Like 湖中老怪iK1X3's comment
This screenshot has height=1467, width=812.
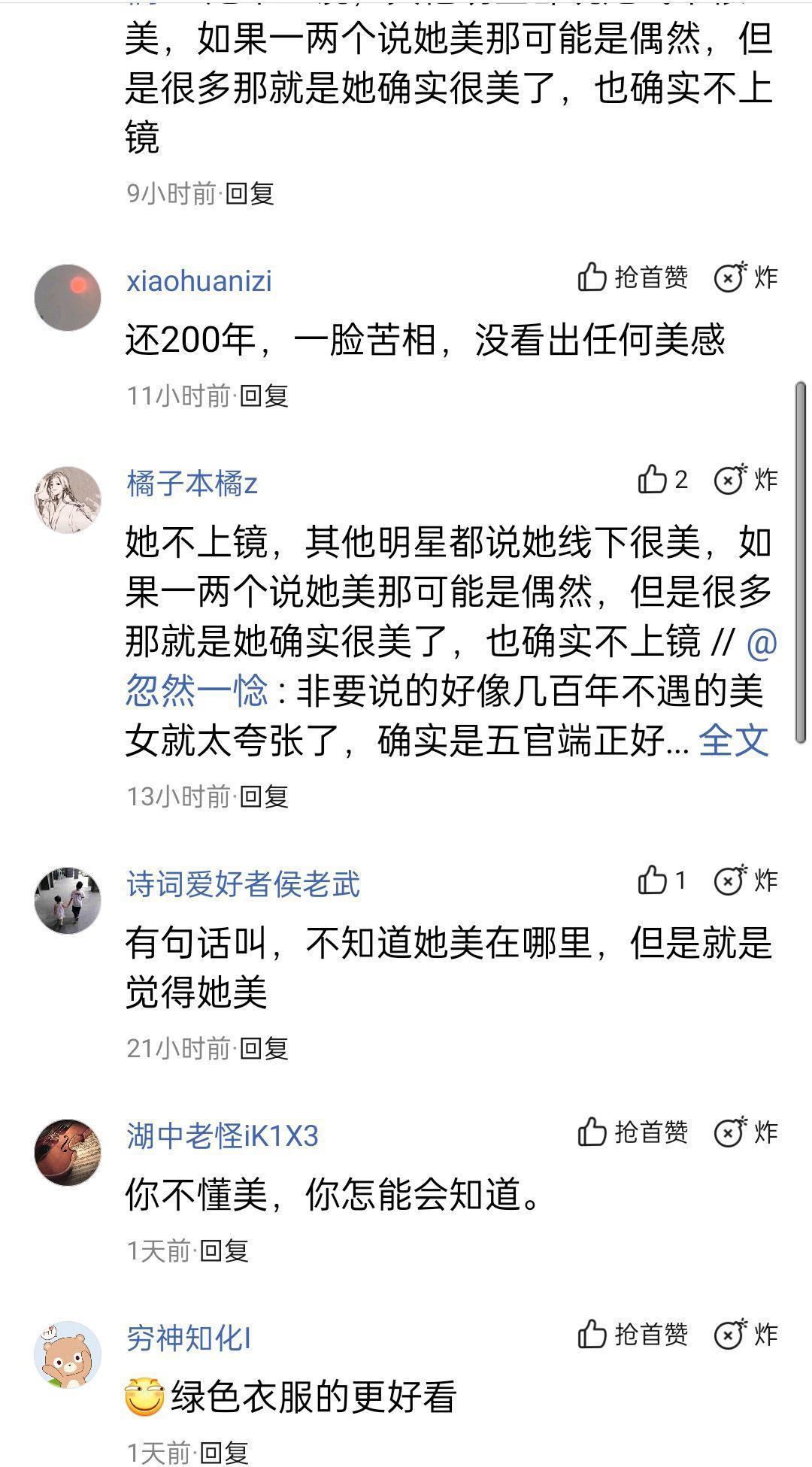[592, 1132]
